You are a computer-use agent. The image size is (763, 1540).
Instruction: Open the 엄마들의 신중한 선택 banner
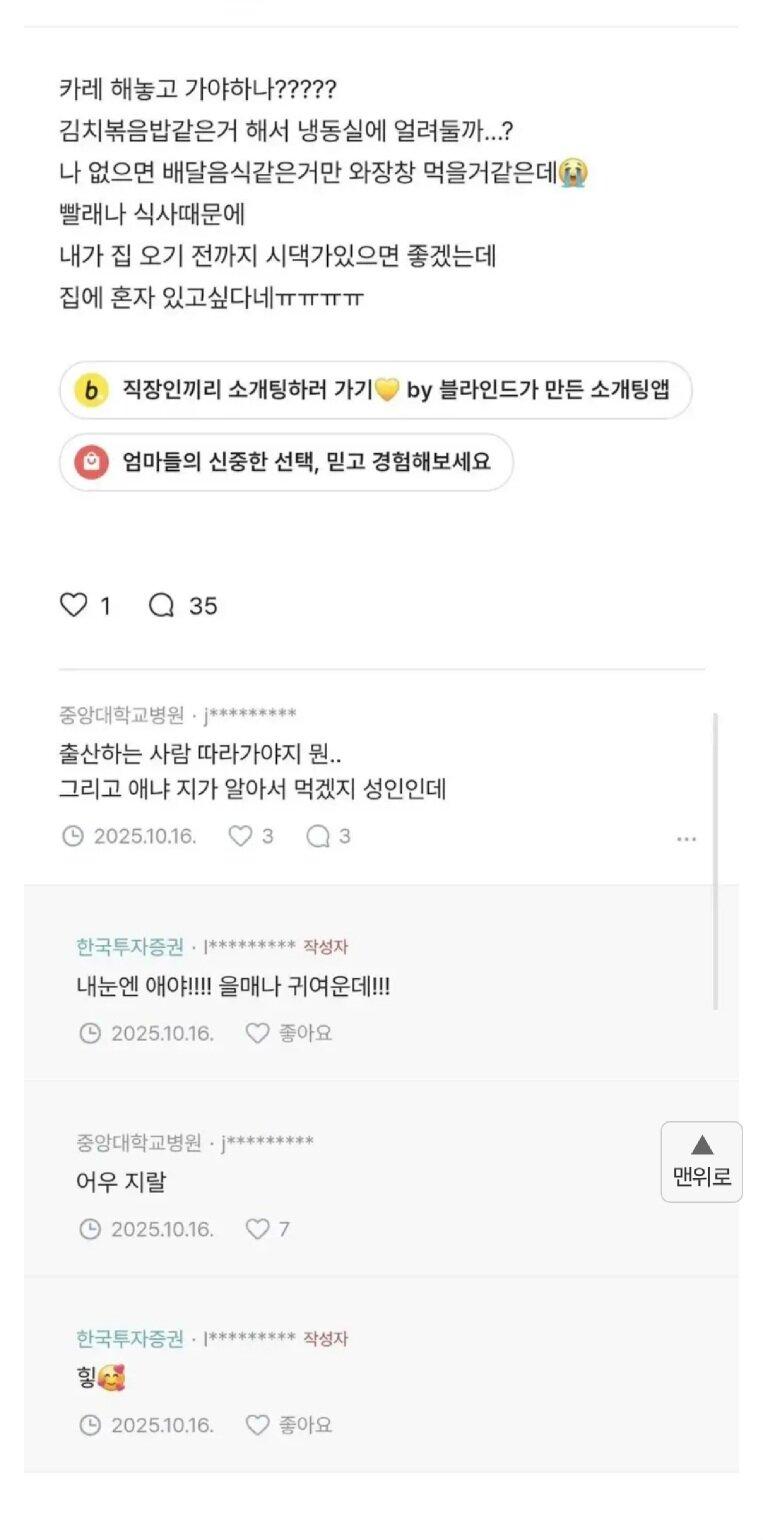pos(286,462)
